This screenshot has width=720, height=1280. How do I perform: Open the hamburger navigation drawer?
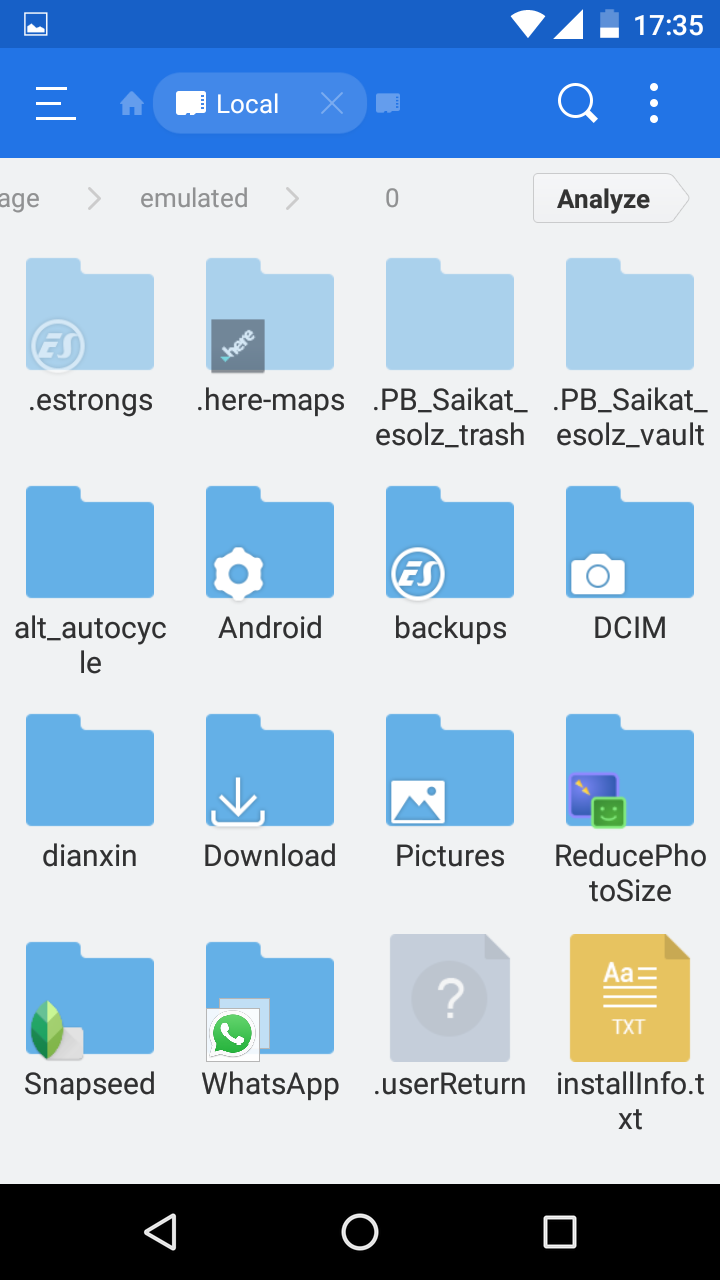pos(56,103)
